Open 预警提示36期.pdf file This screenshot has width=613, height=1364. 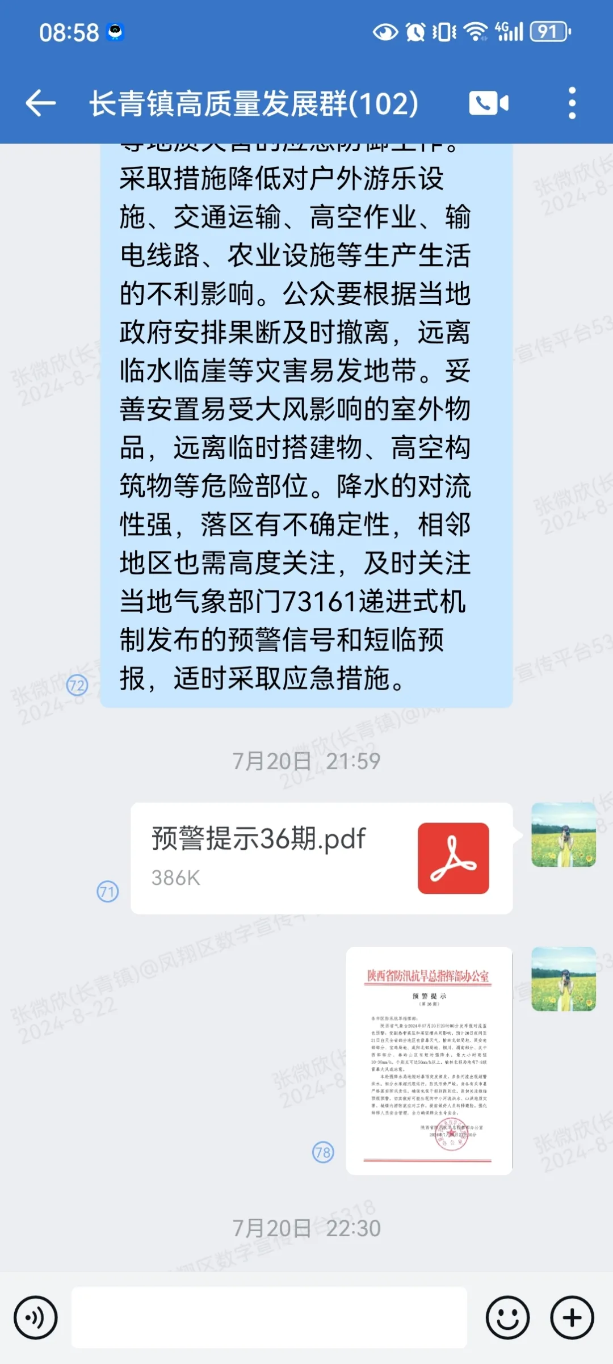click(x=321, y=858)
